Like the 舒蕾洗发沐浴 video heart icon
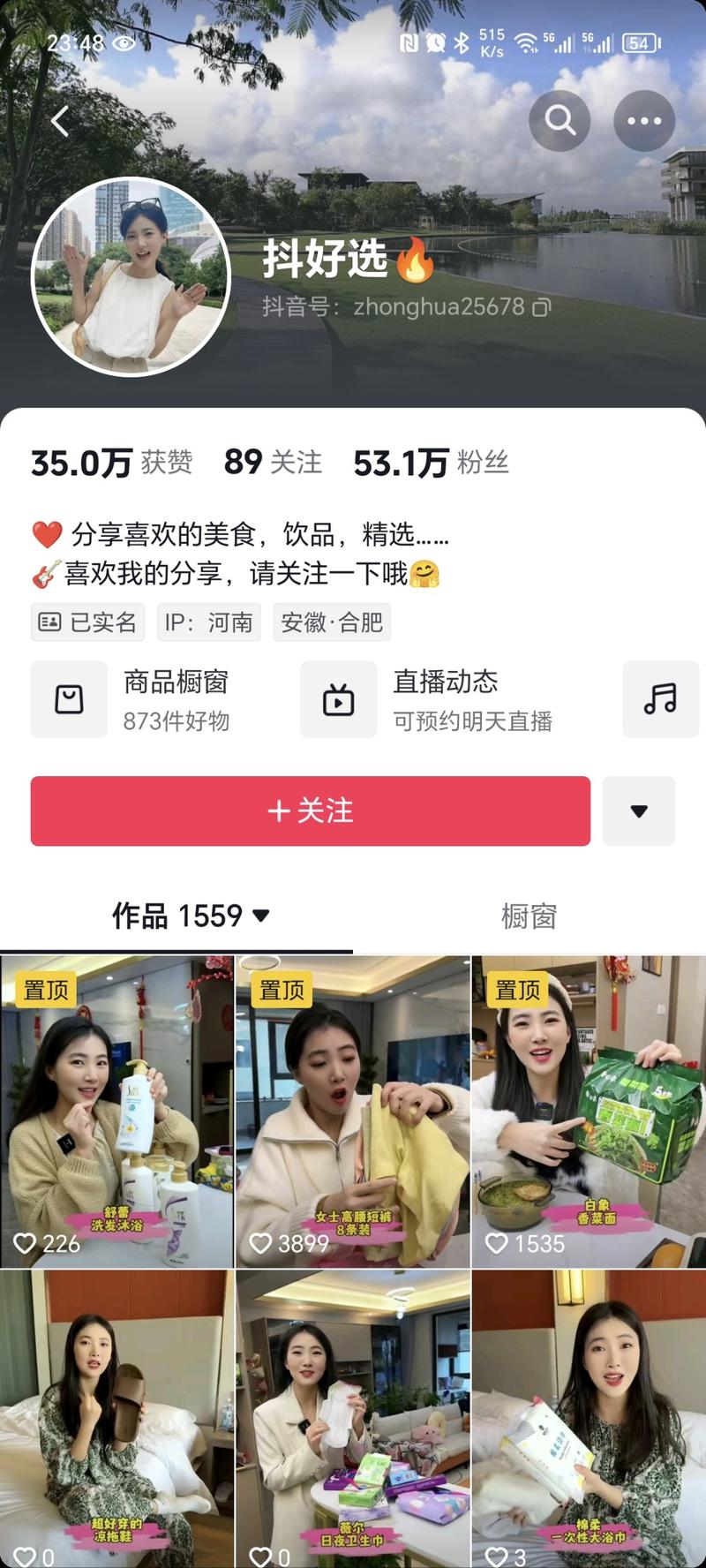Image resolution: width=706 pixels, height=1568 pixels. (26, 1242)
